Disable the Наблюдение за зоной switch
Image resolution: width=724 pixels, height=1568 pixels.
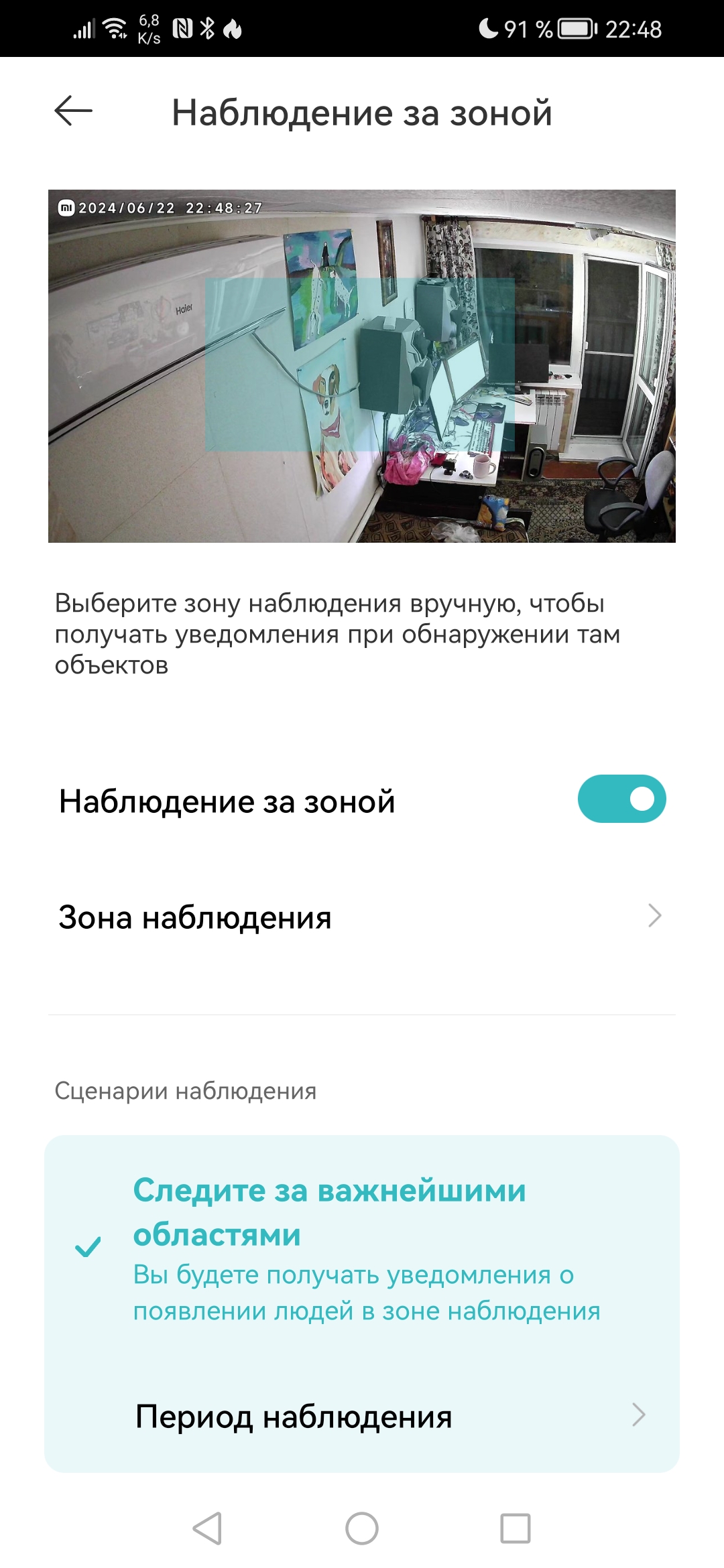coord(621,799)
